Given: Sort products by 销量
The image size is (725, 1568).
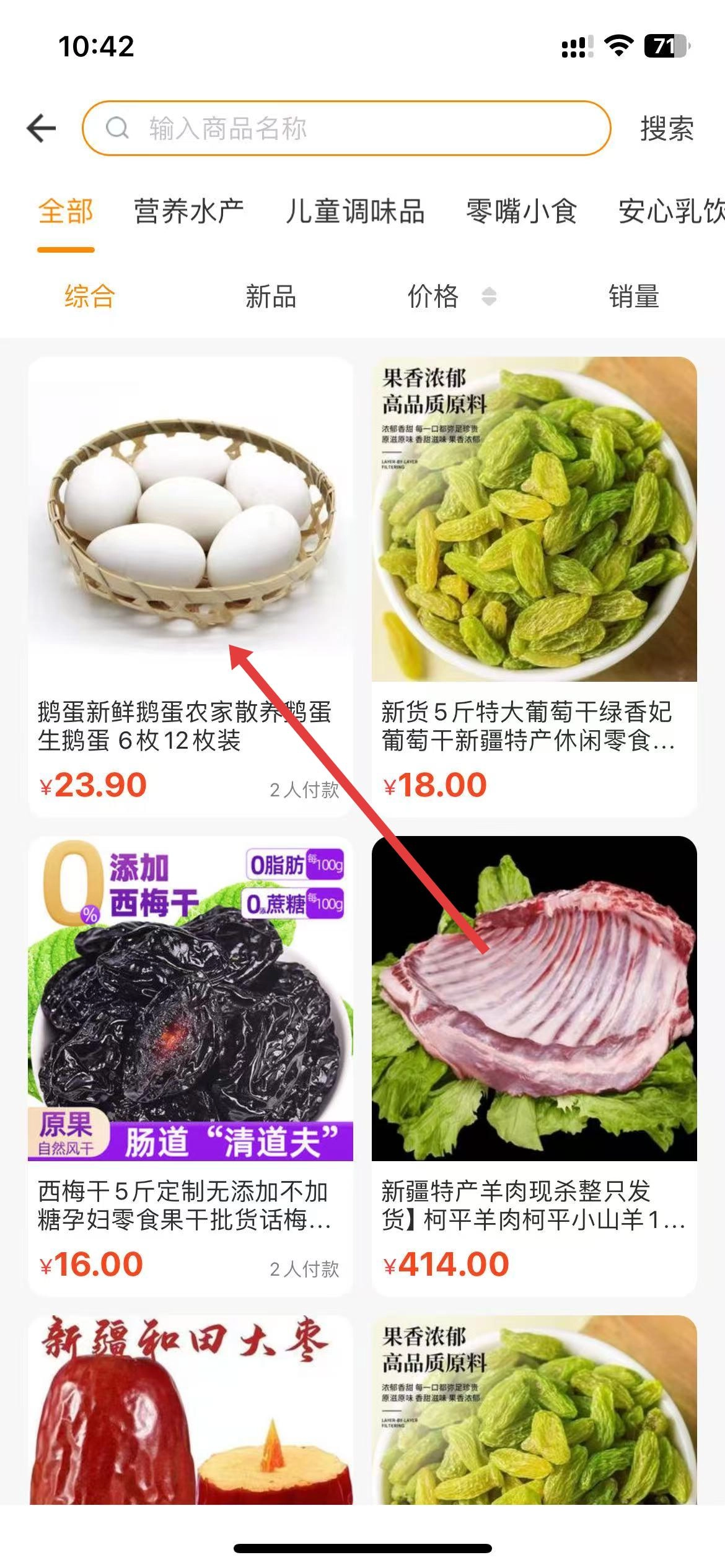Looking at the screenshot, I should 633,297.
